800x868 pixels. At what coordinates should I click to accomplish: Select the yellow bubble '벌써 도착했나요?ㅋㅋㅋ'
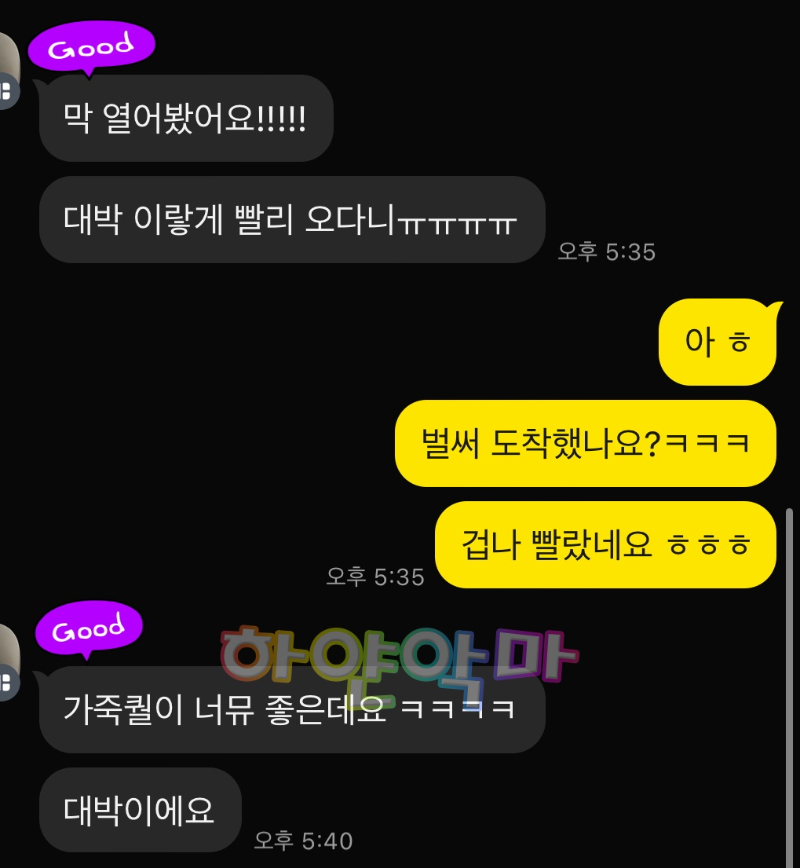coord(584,443)
